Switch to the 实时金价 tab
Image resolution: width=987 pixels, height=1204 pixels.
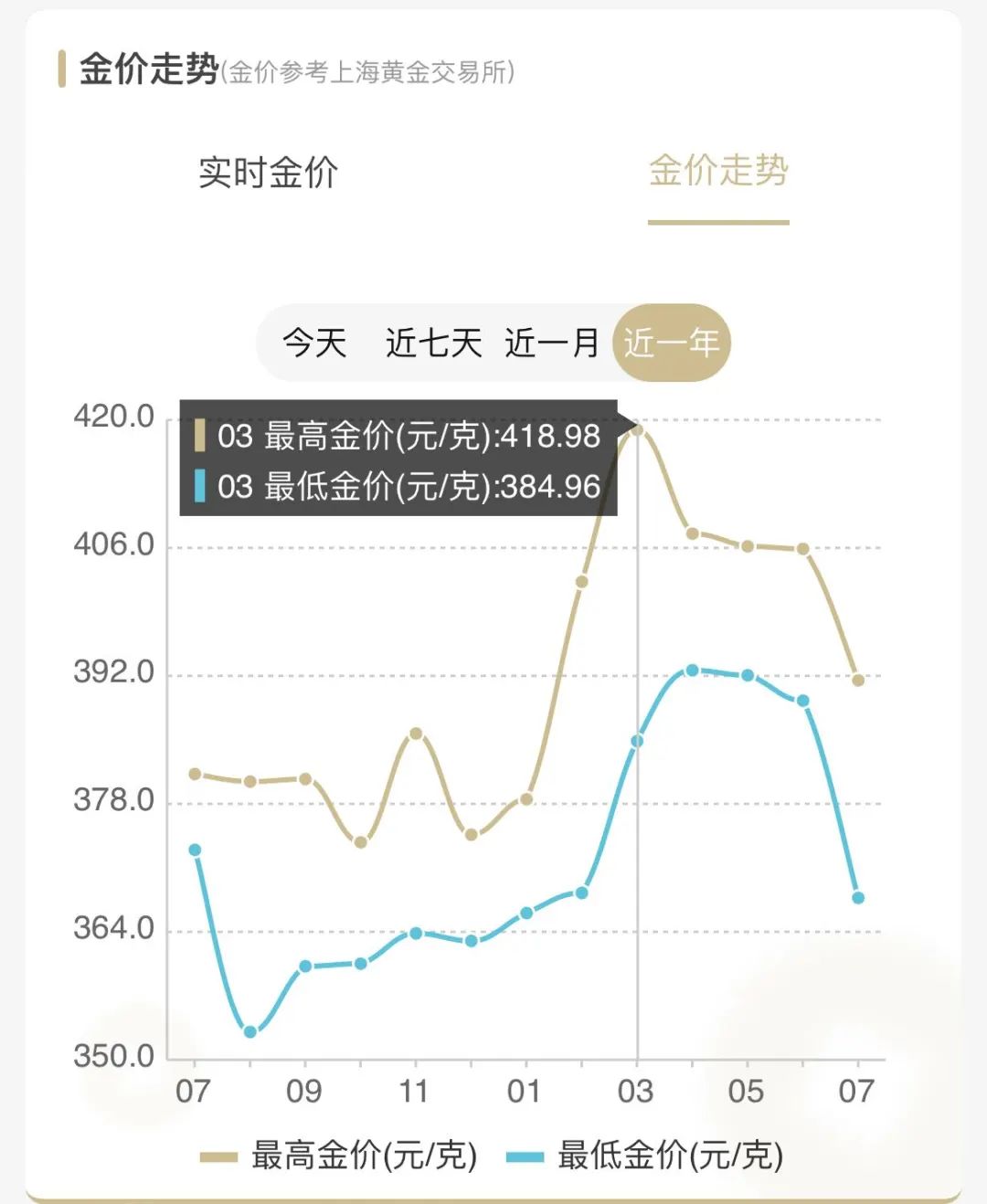click(x=268, y=173)
